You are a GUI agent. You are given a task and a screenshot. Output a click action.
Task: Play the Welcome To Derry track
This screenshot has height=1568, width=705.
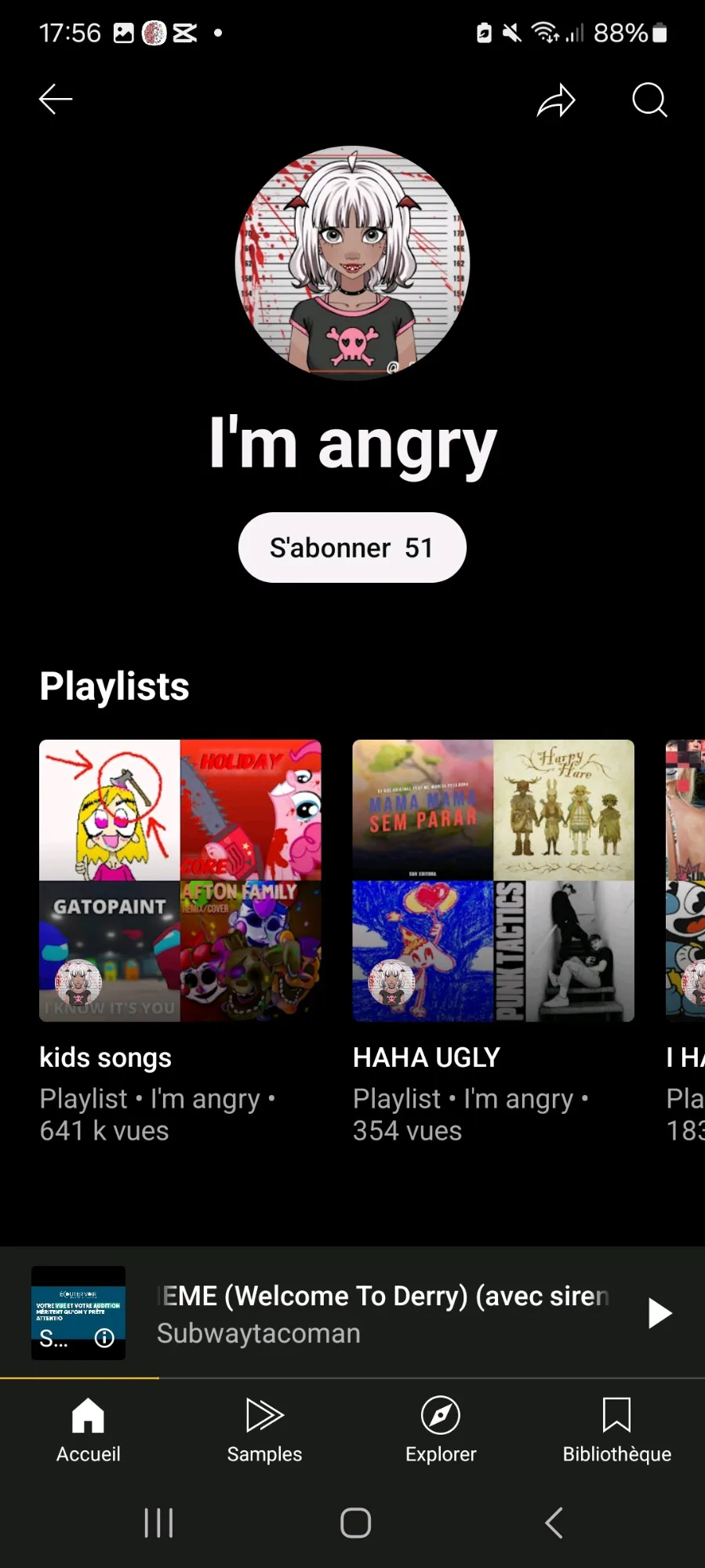660,1313
